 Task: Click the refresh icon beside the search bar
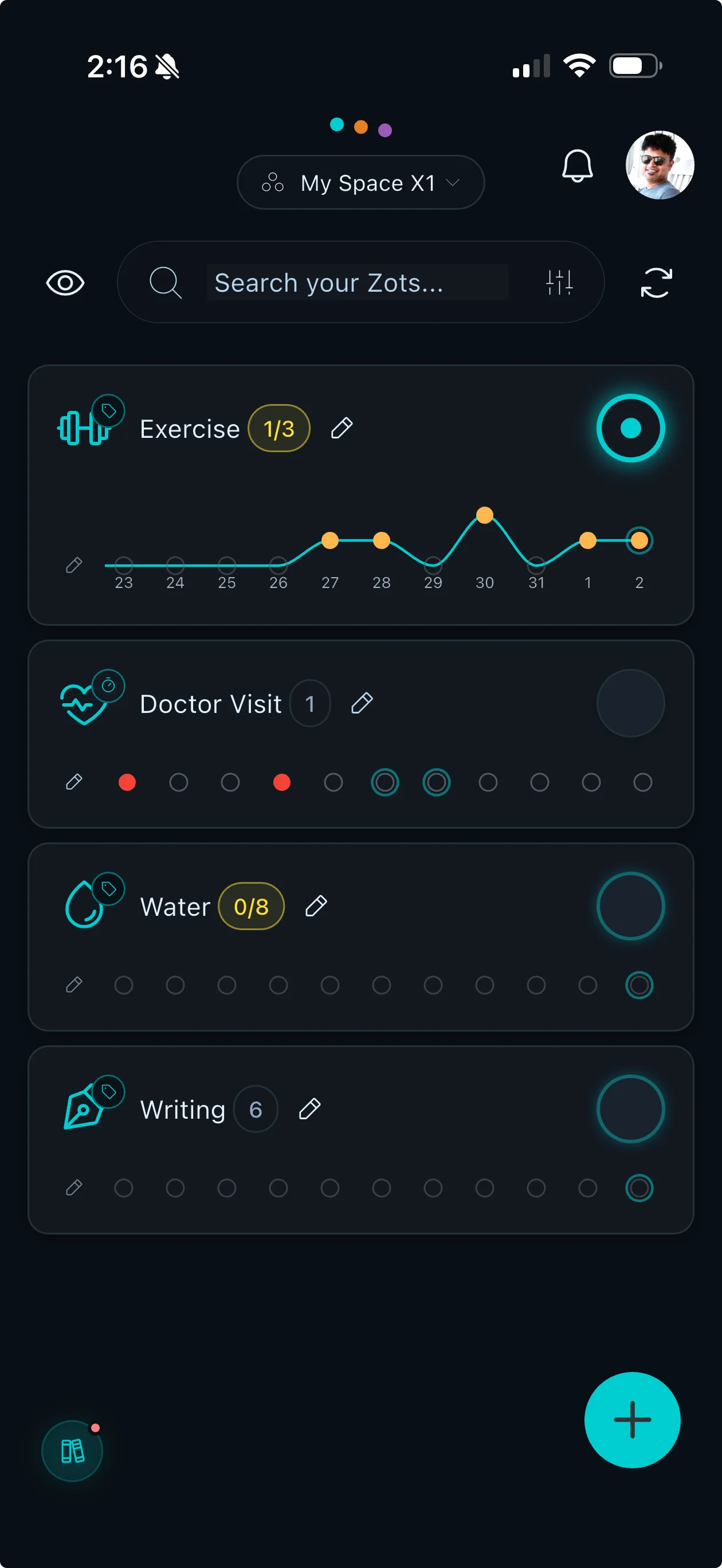click(x=656, y=283)
